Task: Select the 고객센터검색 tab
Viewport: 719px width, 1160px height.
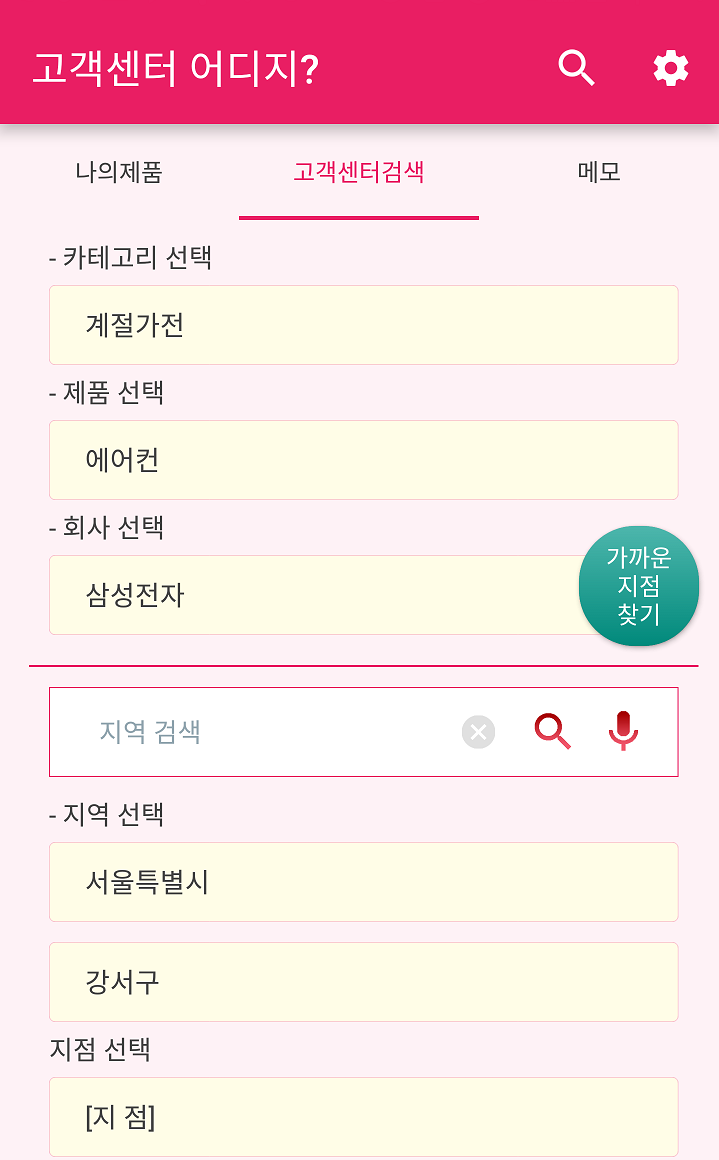Action: coord(359,172)
